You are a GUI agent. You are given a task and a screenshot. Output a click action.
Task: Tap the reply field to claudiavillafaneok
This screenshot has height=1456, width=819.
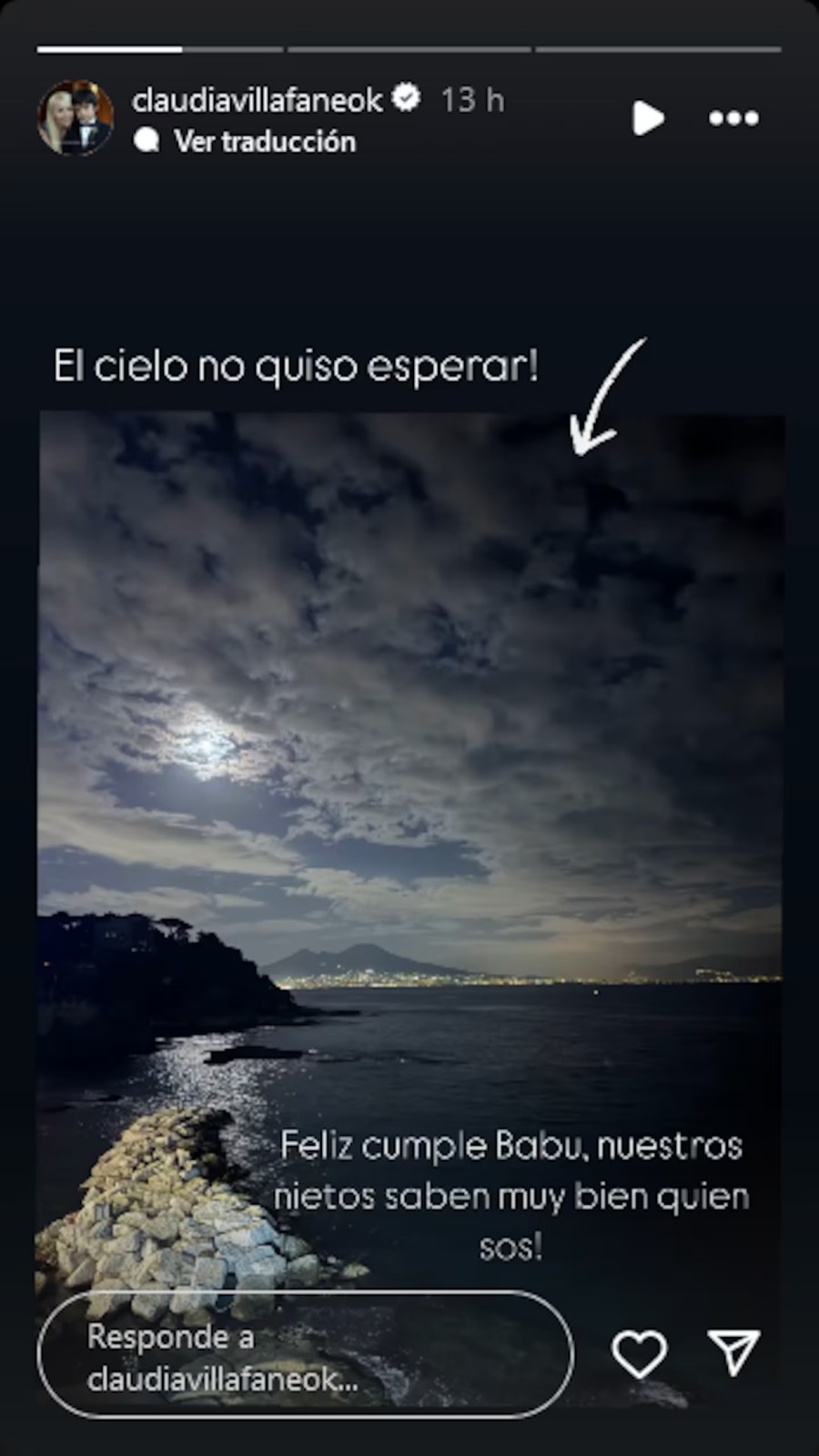click(x=305, y=1356)
